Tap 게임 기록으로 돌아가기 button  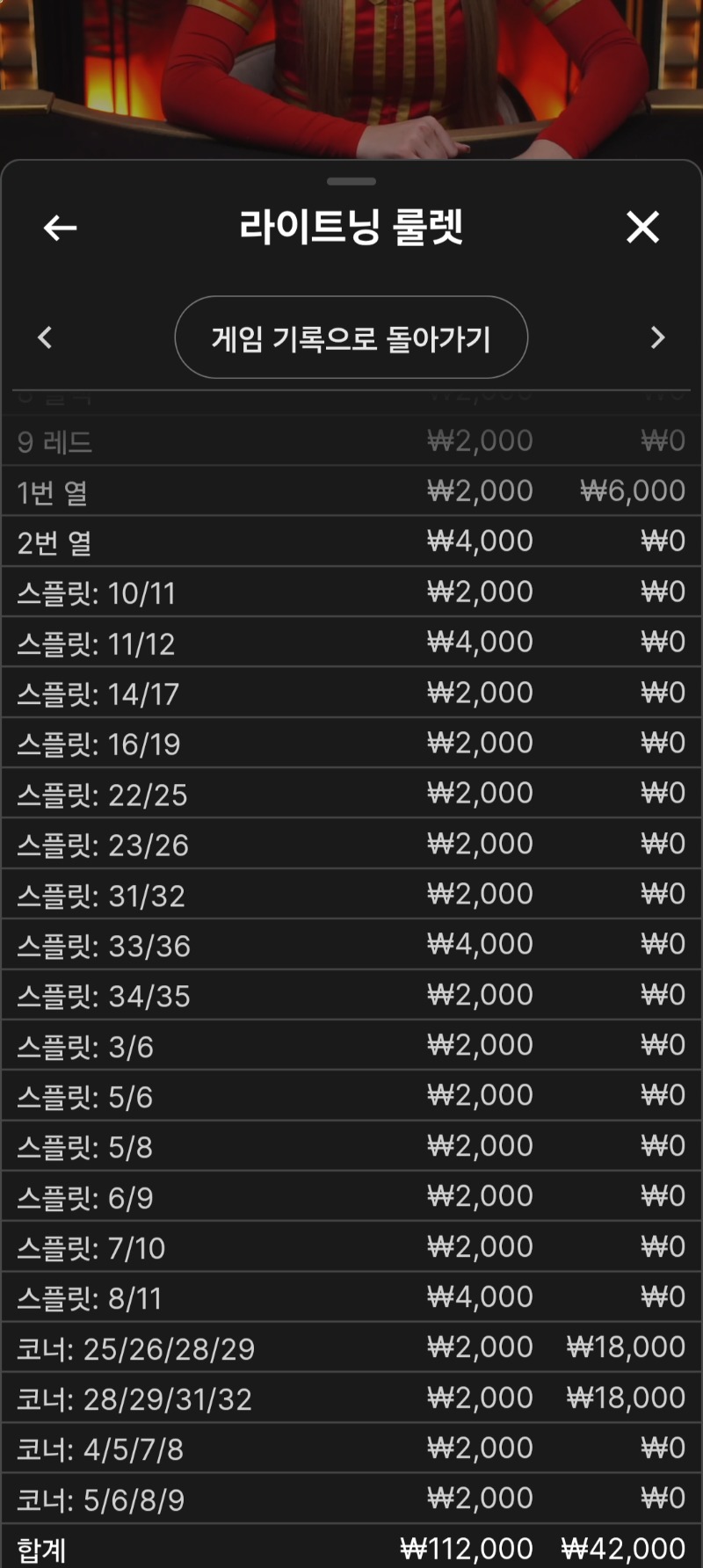351,338
